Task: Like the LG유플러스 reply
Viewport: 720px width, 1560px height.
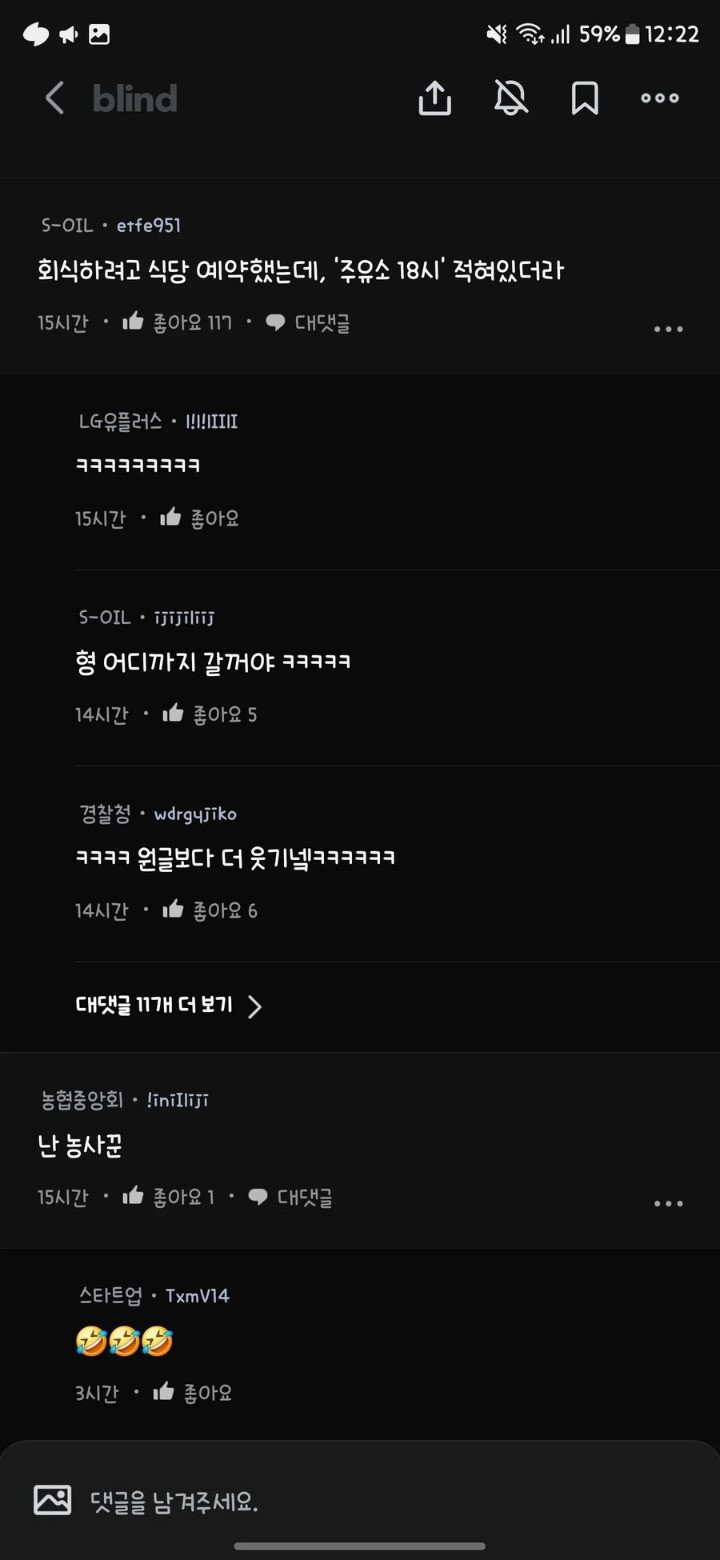Action: [x=200, y=518]
